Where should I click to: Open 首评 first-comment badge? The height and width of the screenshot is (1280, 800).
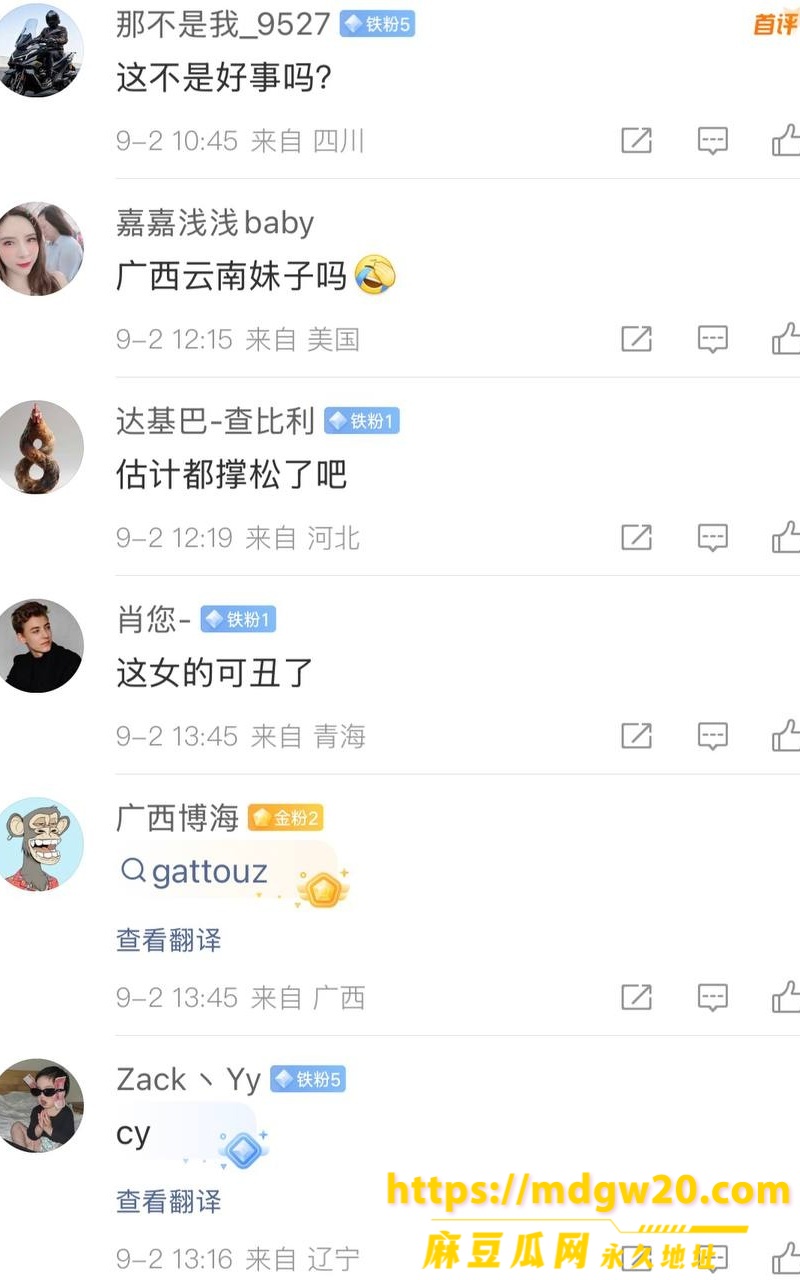pos(776,24)
